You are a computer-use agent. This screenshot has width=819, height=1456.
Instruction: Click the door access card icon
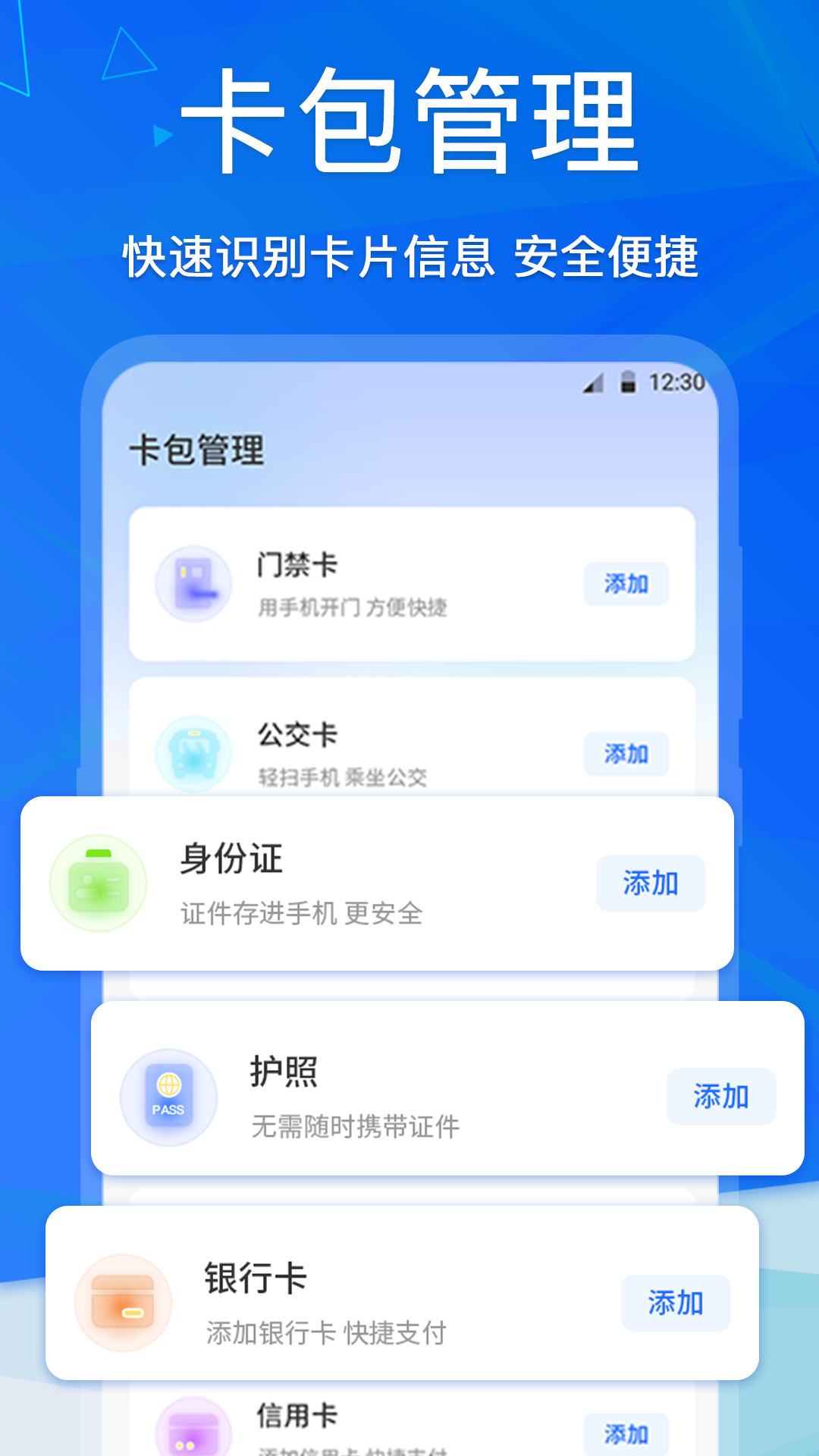click(x=193, y=582)
